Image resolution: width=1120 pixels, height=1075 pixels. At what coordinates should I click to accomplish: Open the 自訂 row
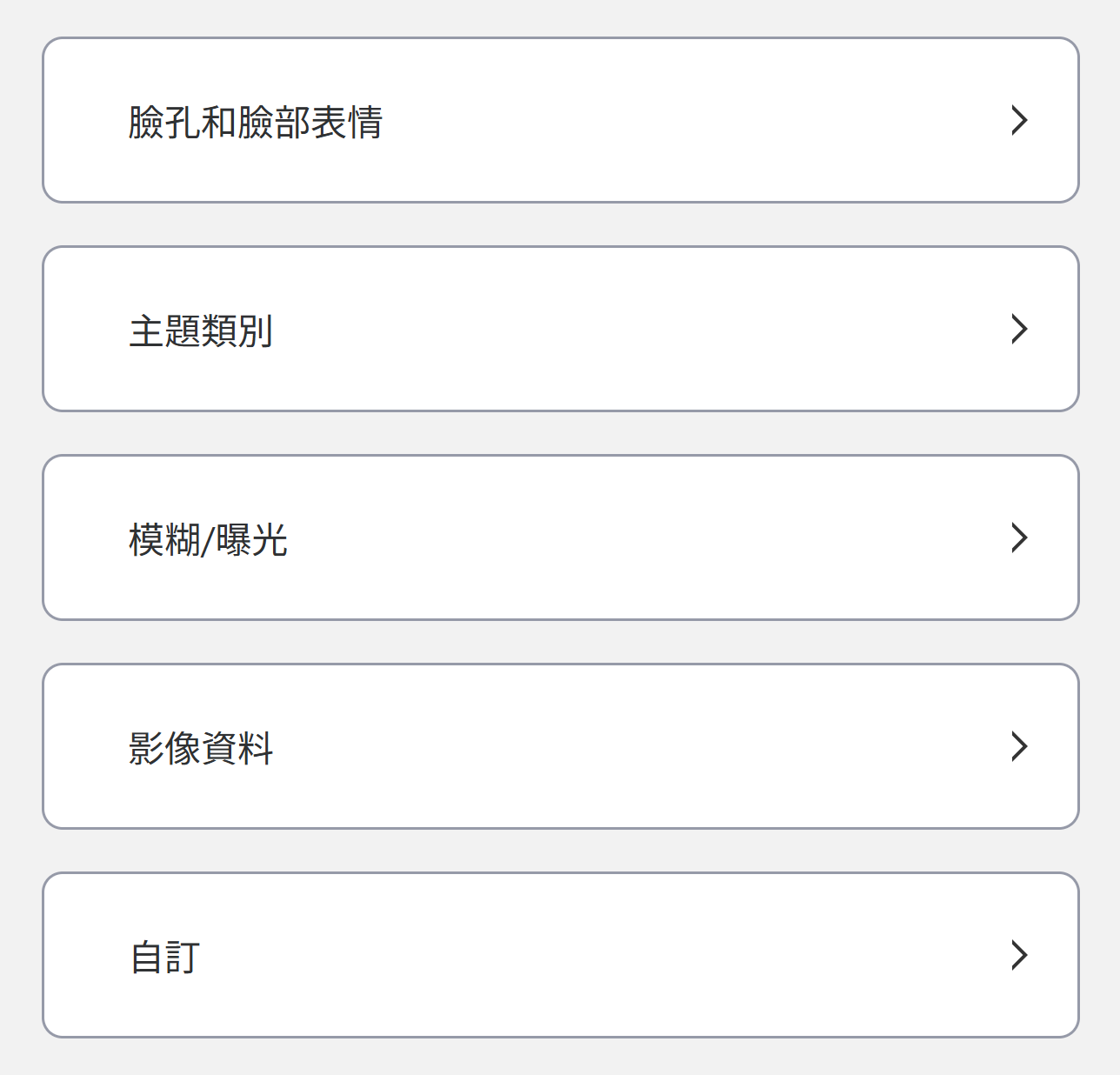point(560,955)
